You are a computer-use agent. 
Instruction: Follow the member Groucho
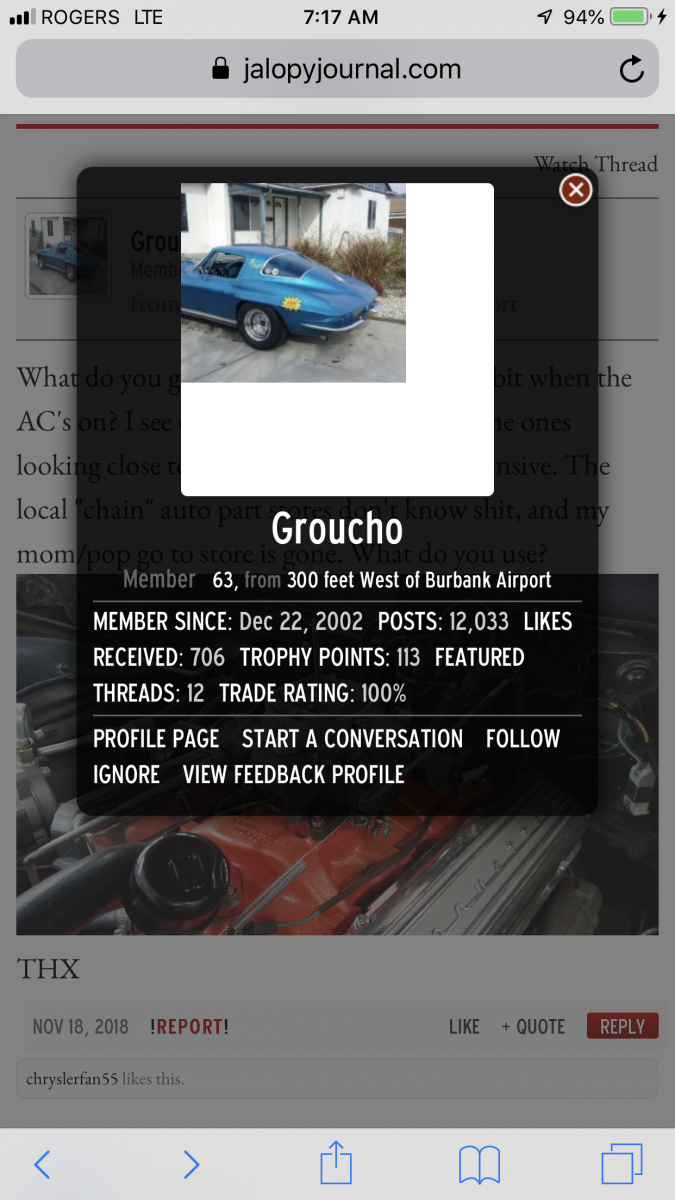[522, 739]
